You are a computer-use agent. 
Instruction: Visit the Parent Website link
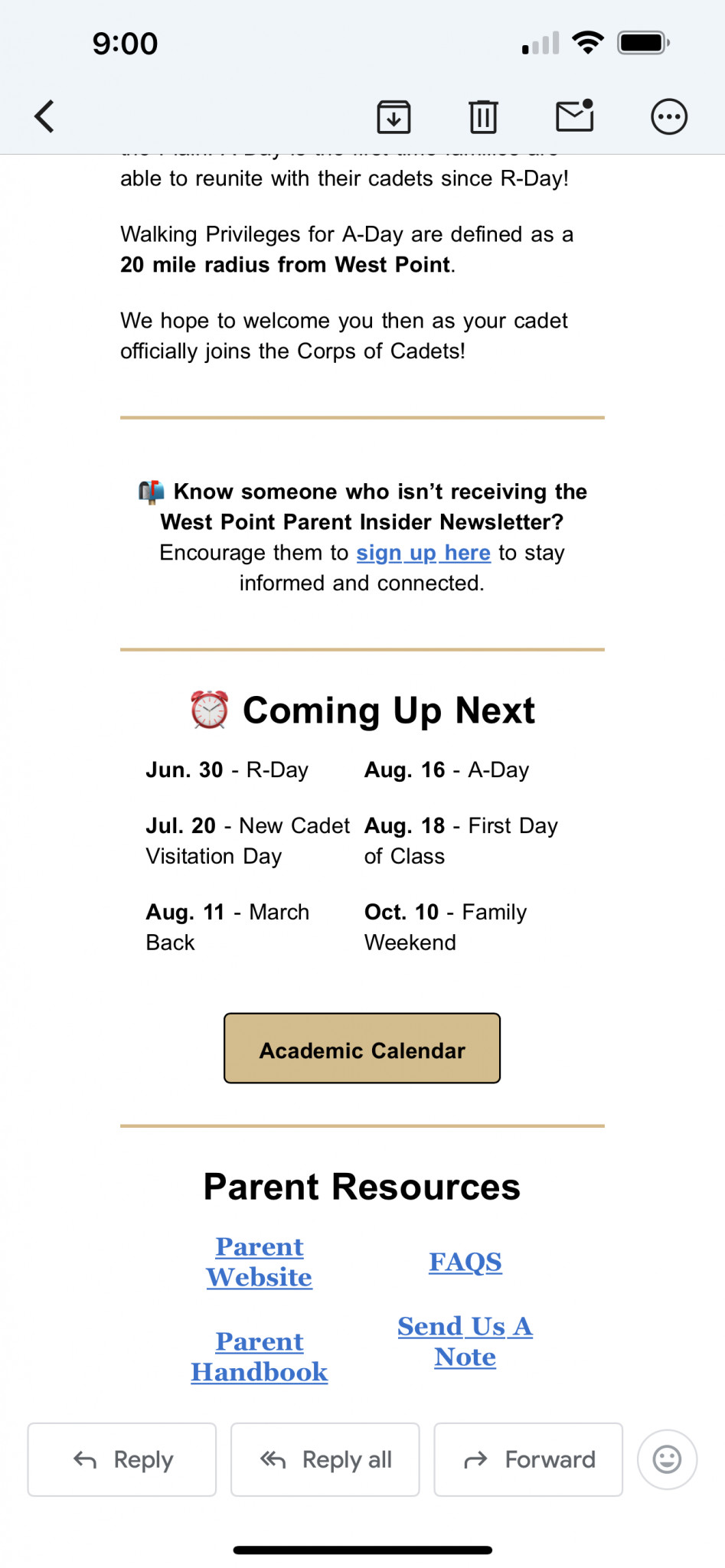pos(260,1262)
